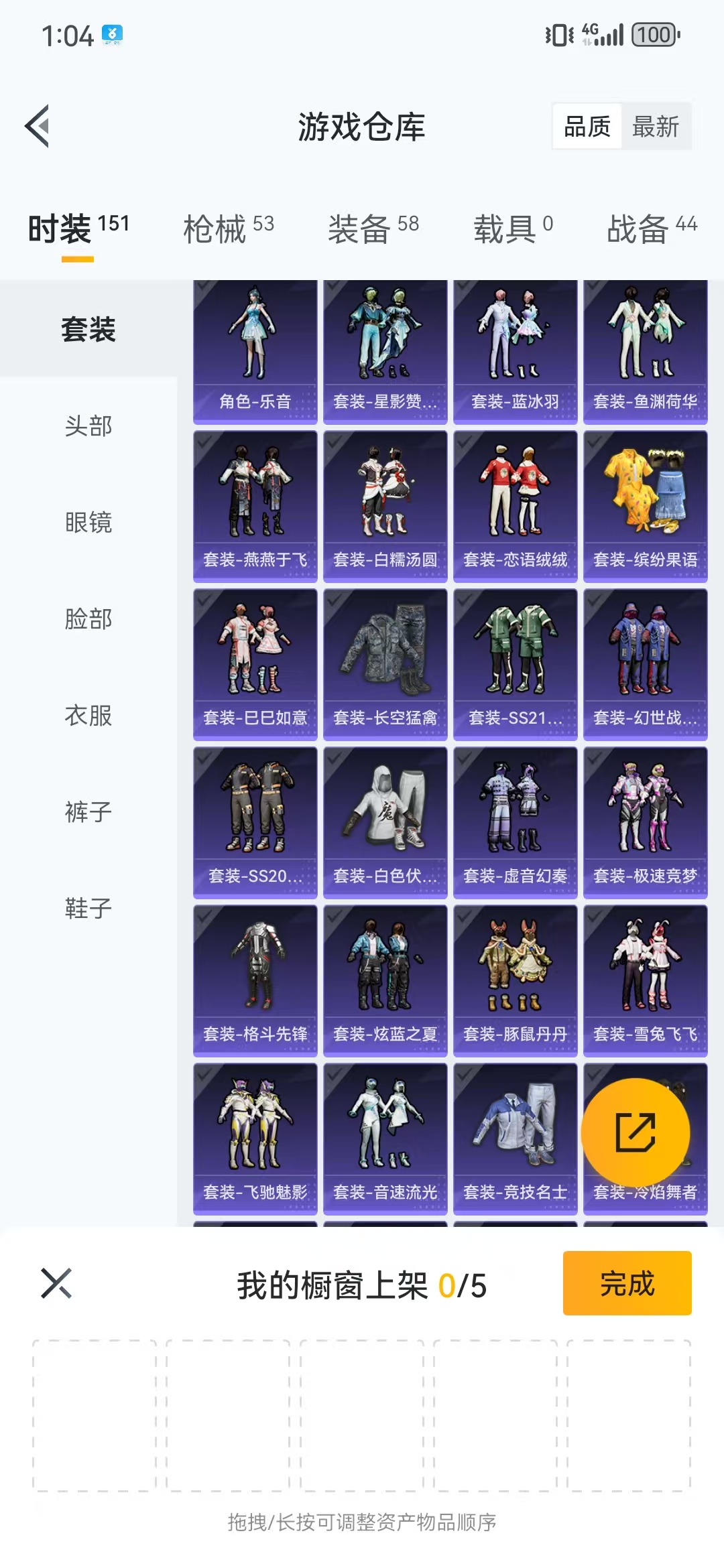Open the 载具 tab
The image size is (724, 1568).
click(x=514, y=229)
